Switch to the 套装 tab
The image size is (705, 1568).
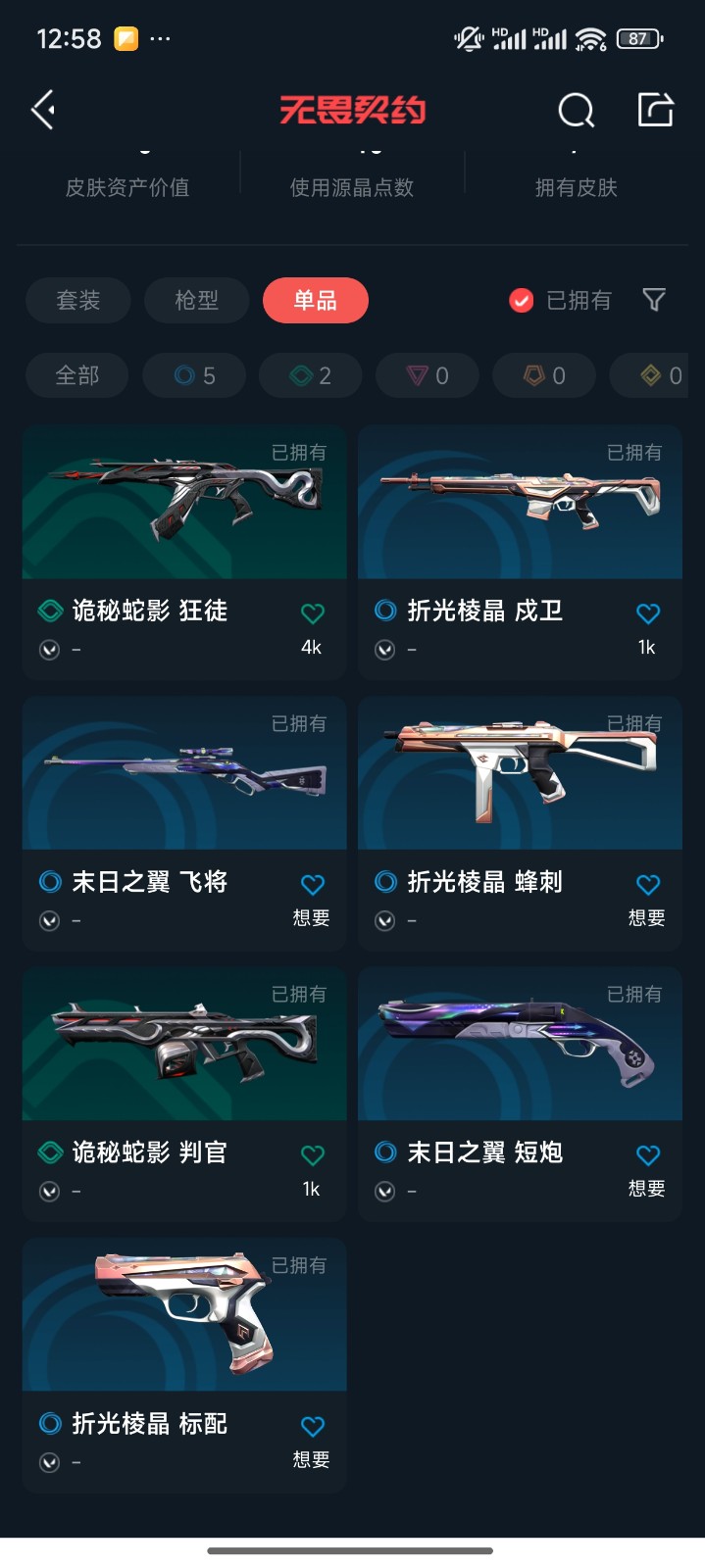click(78, 300)
